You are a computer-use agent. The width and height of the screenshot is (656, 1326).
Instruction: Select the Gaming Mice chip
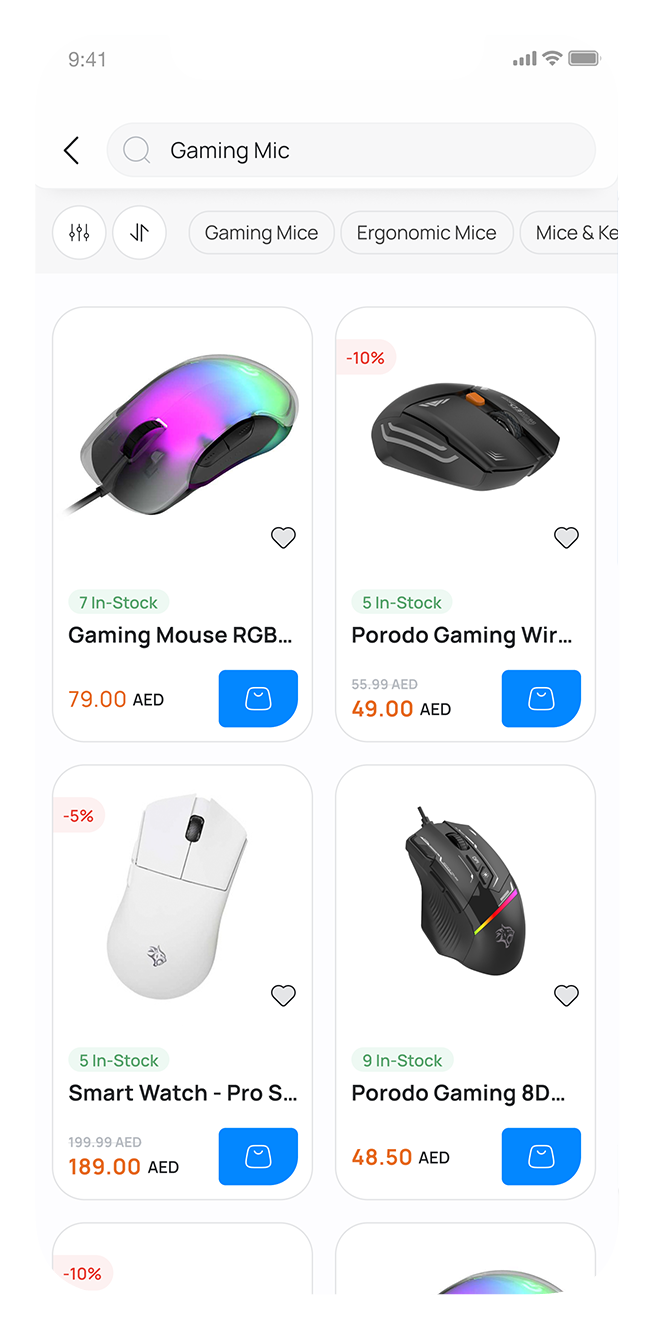point(261,233)
